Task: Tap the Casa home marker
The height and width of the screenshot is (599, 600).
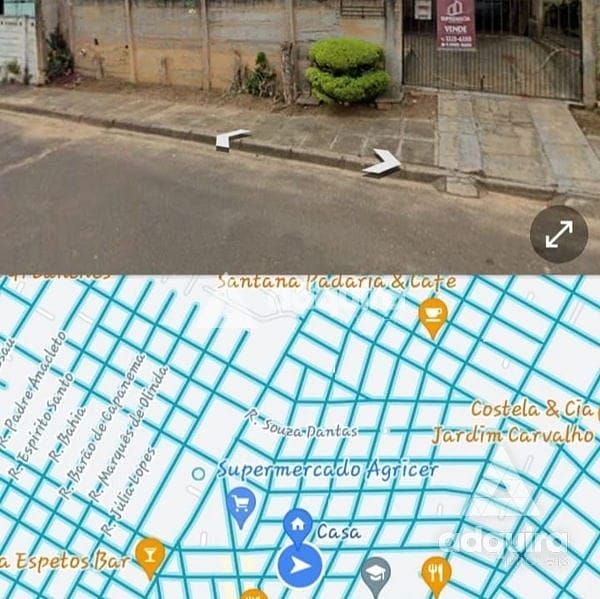Action: tap(298, 524)
